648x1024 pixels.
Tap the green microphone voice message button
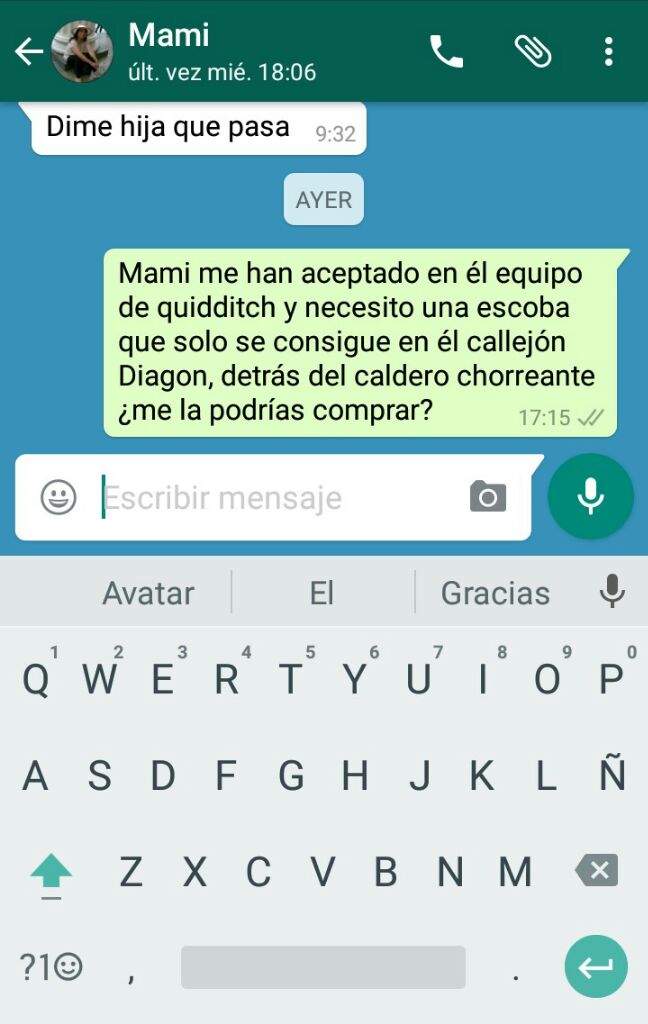(x=590, y=497)
